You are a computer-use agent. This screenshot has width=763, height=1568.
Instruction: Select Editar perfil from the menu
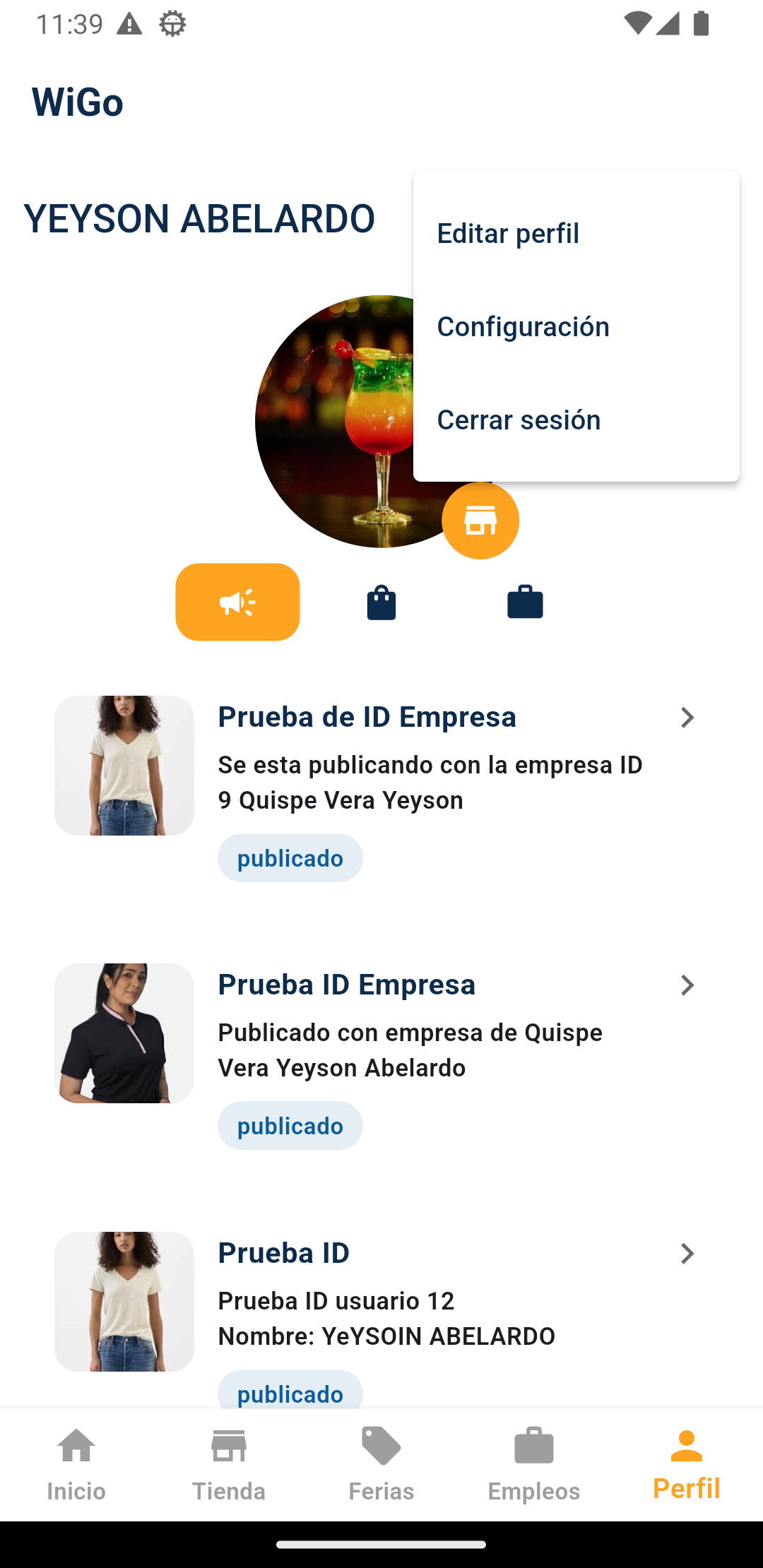507,233
